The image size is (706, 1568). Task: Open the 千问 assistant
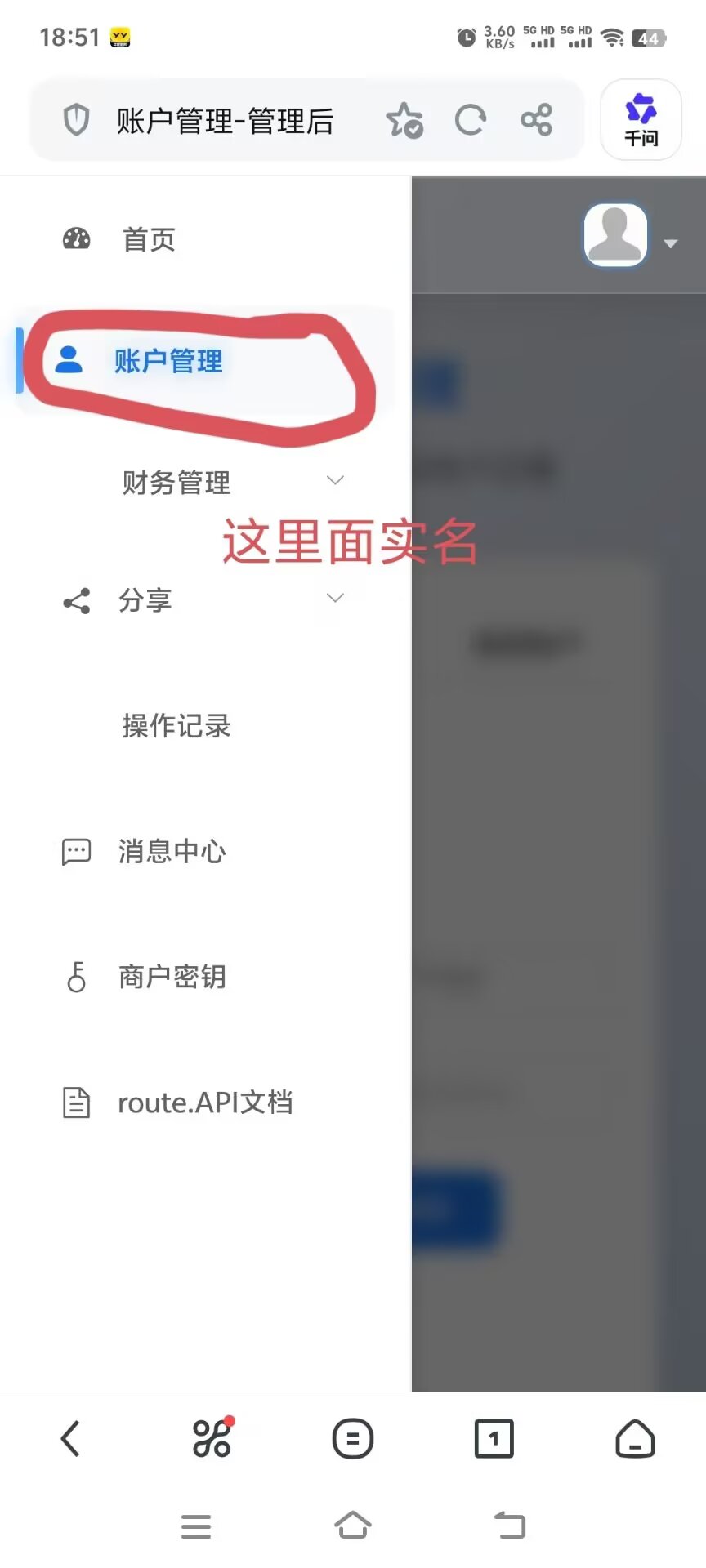(641, 119)
